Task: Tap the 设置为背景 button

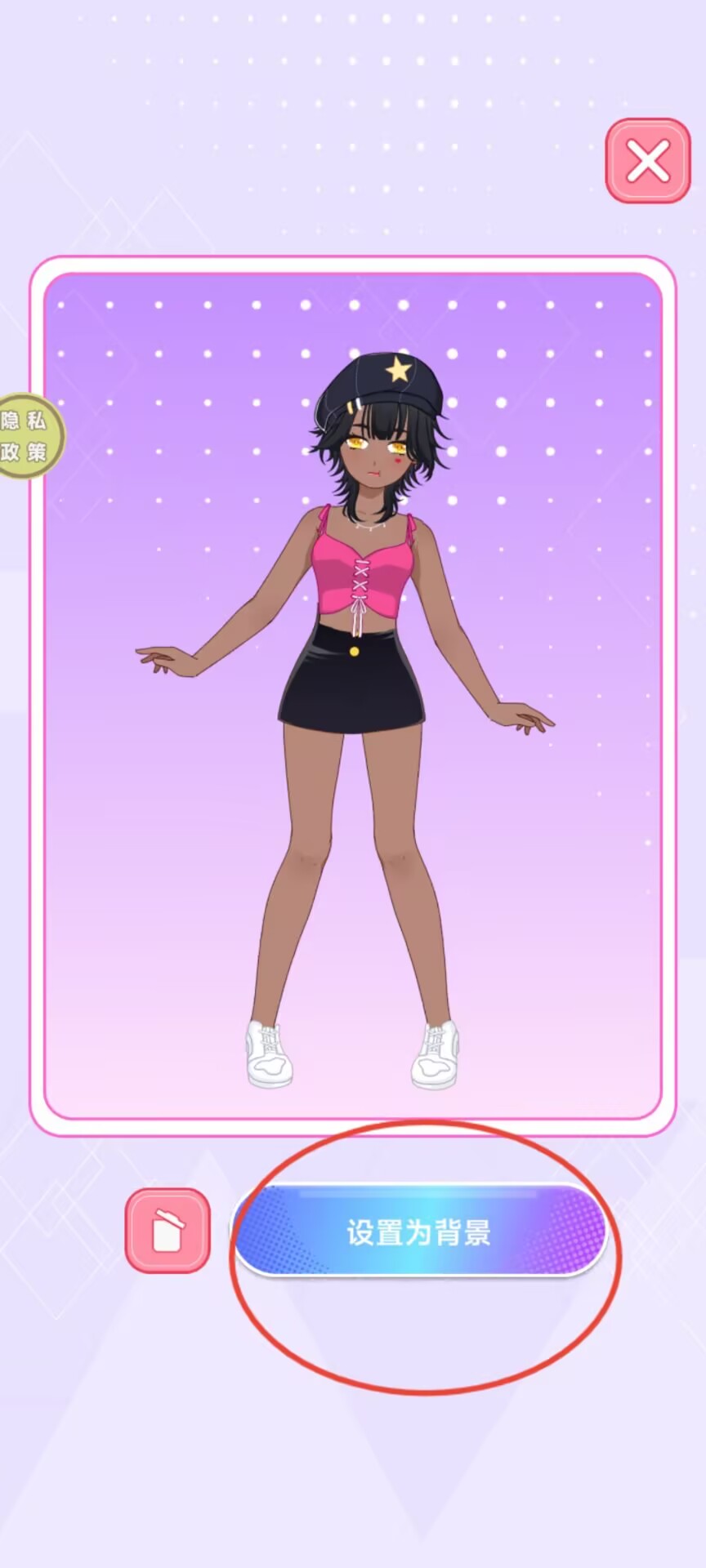Action: click(420, 1232)
